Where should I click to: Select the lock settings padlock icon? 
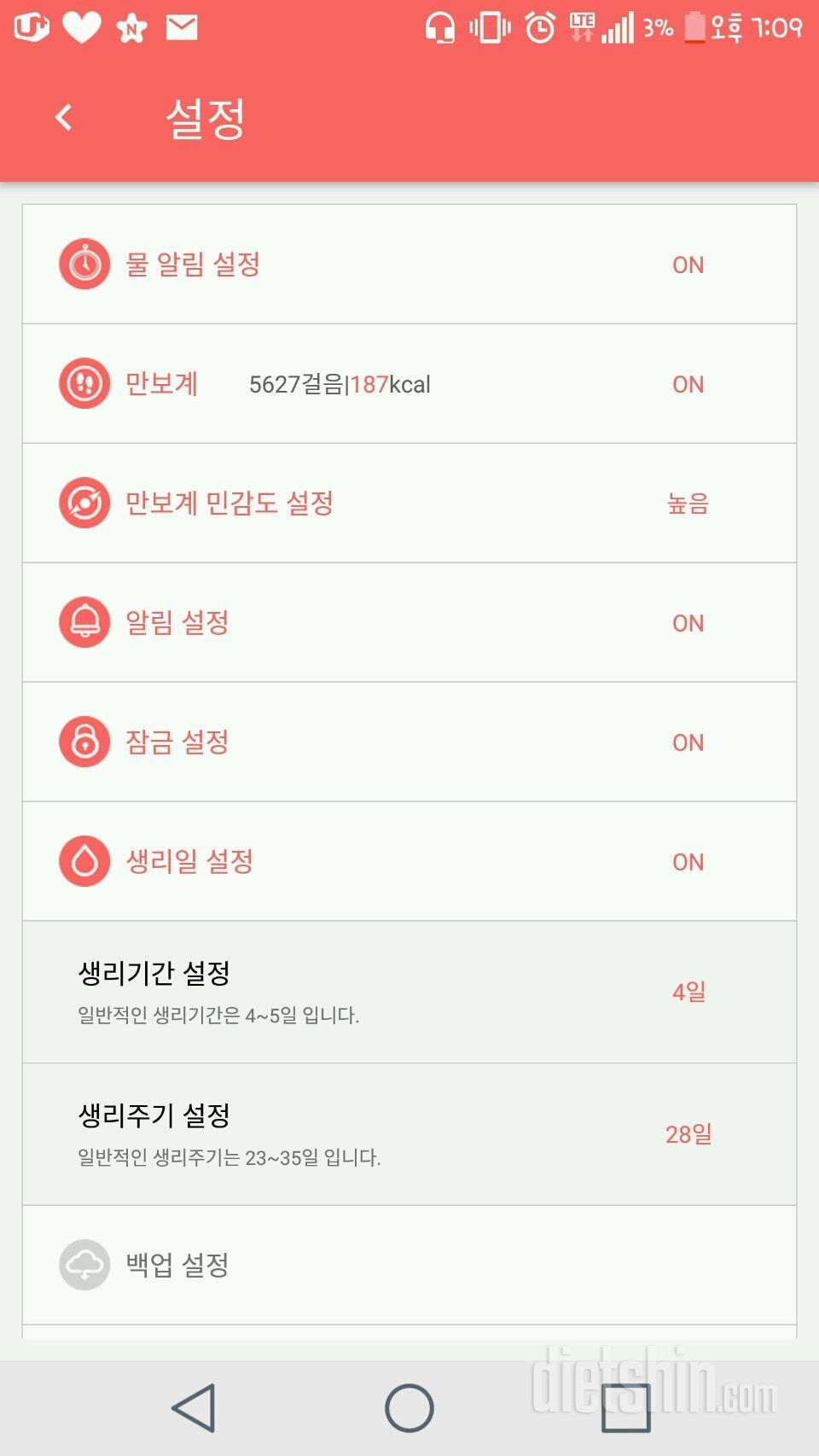84,742
